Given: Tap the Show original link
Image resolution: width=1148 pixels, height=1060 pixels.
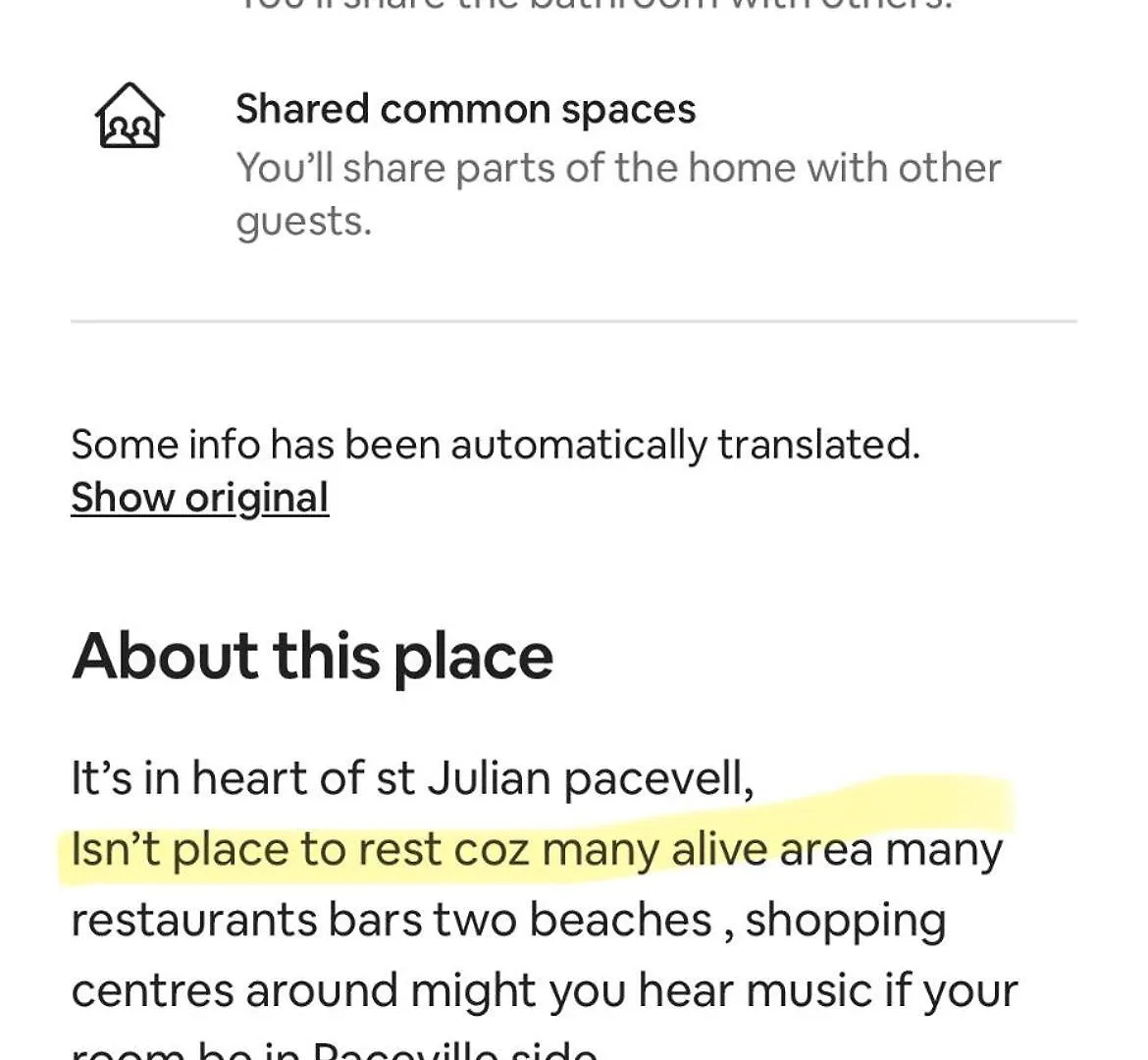Looking at the screenshot, I should (199, 498).
